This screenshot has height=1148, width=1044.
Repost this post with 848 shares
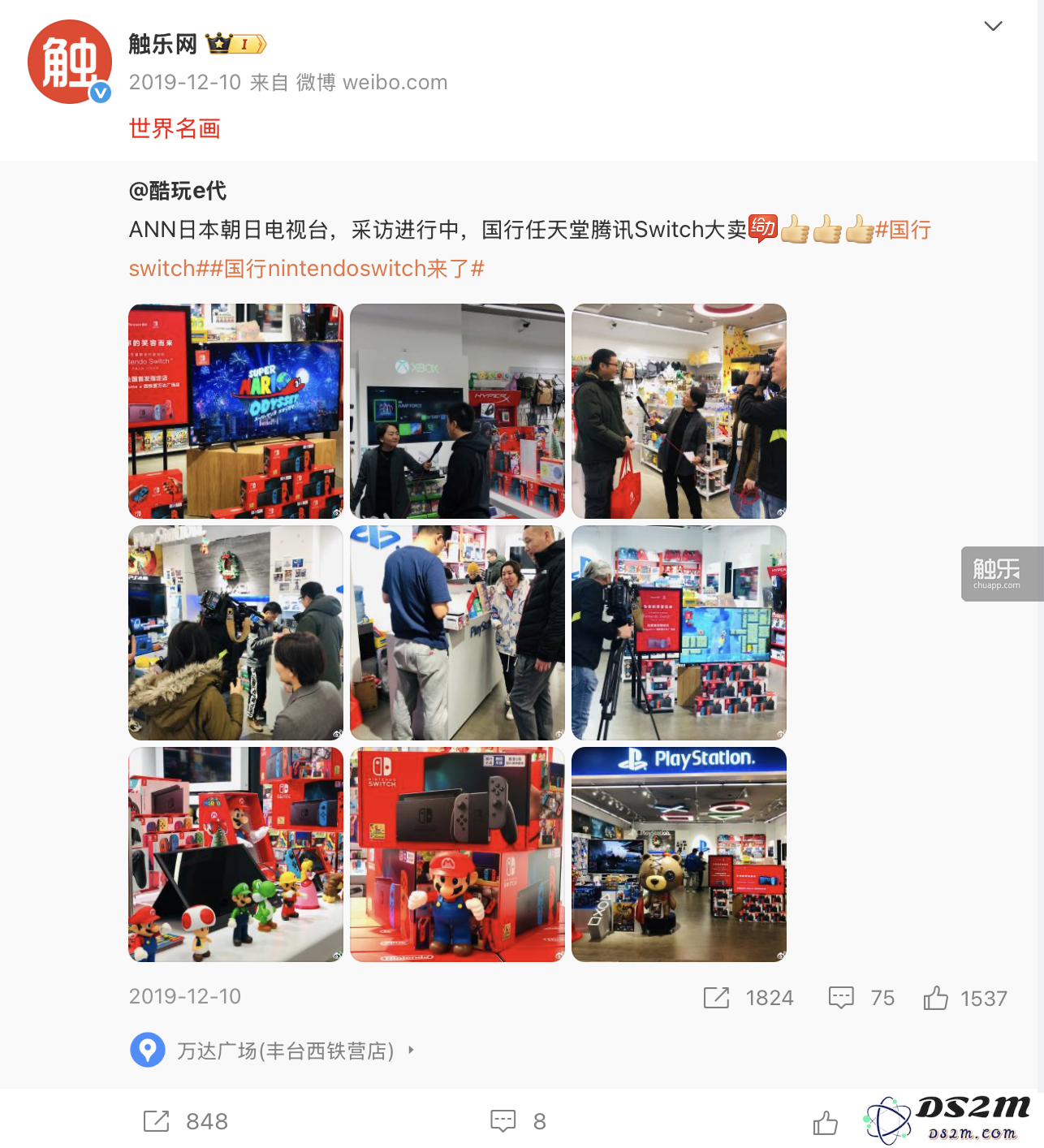coord(185,1121)
